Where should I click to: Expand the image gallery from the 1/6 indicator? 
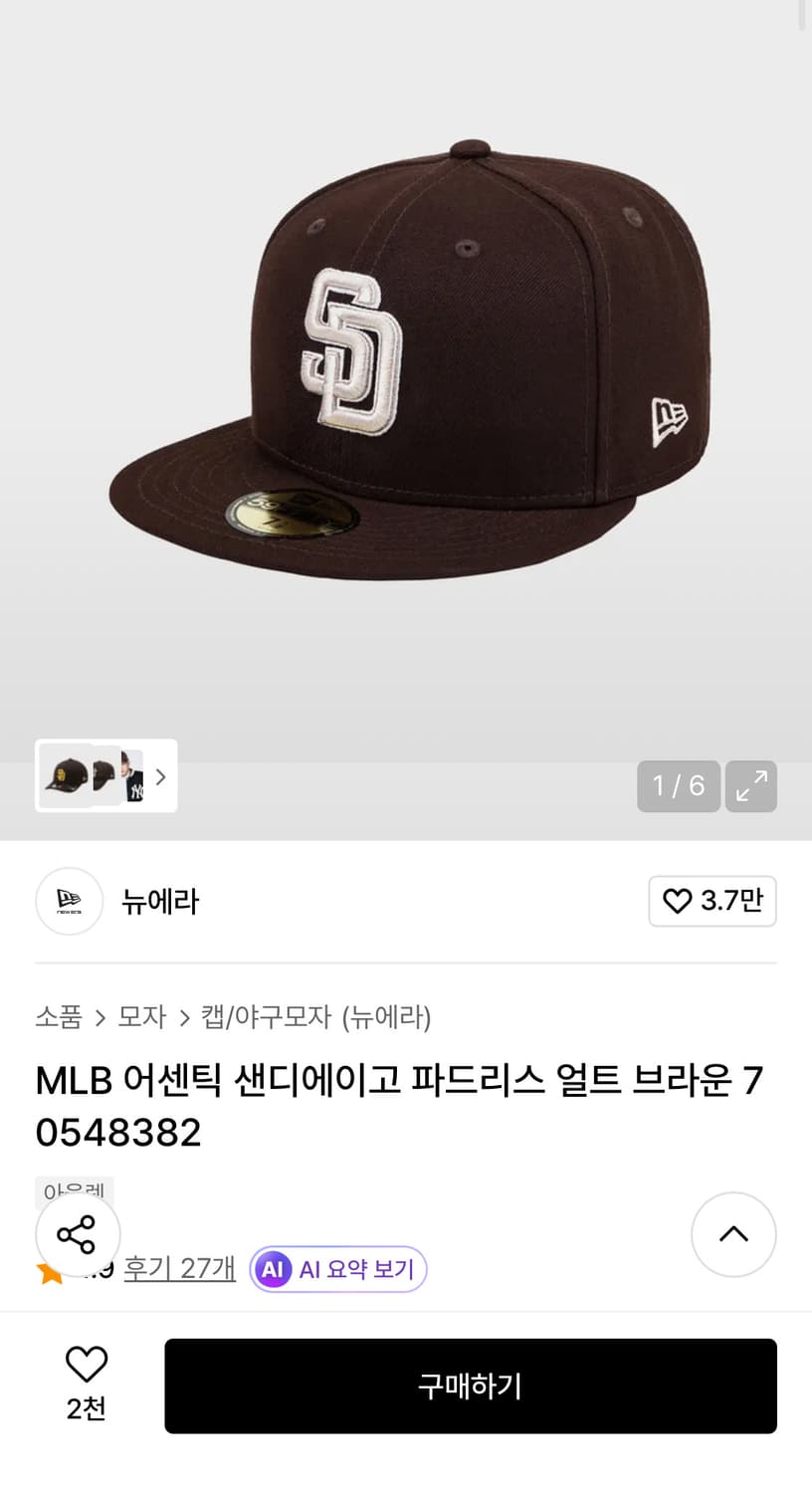(x=679, y=786)
